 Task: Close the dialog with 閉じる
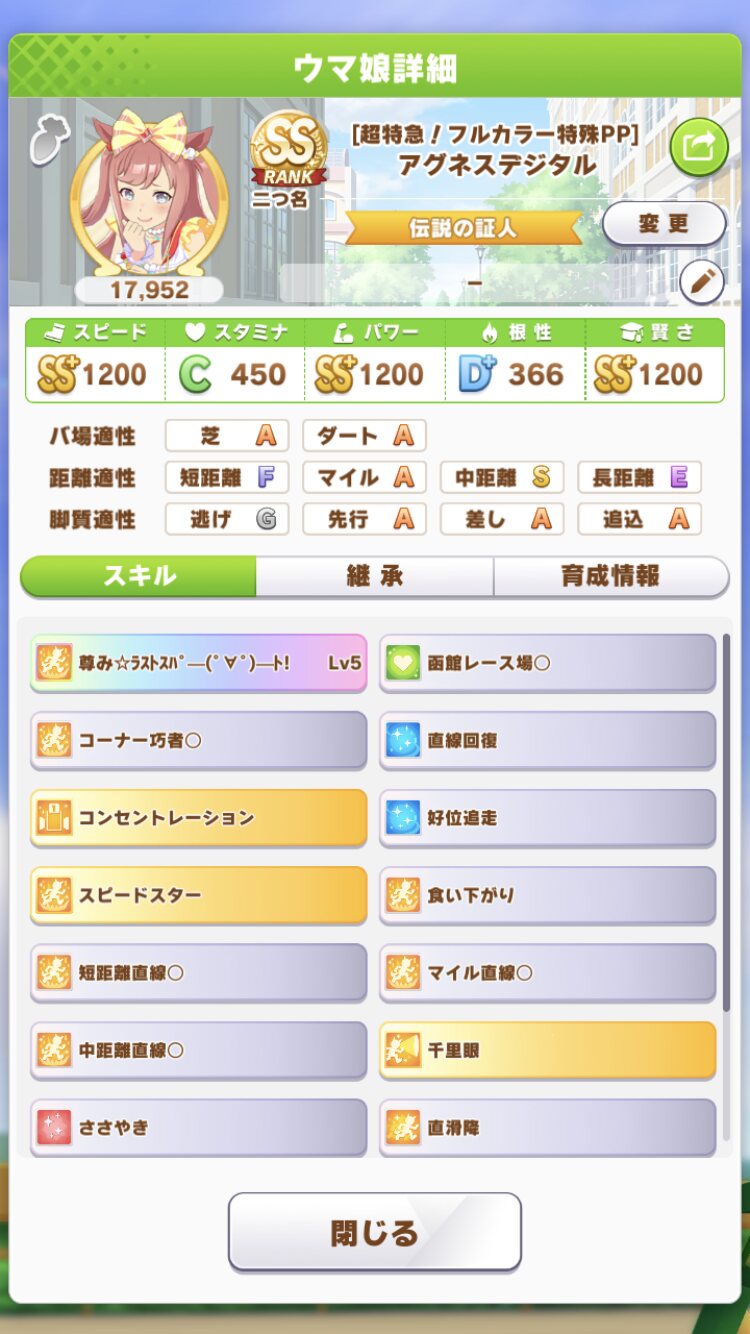point(374,1232)
